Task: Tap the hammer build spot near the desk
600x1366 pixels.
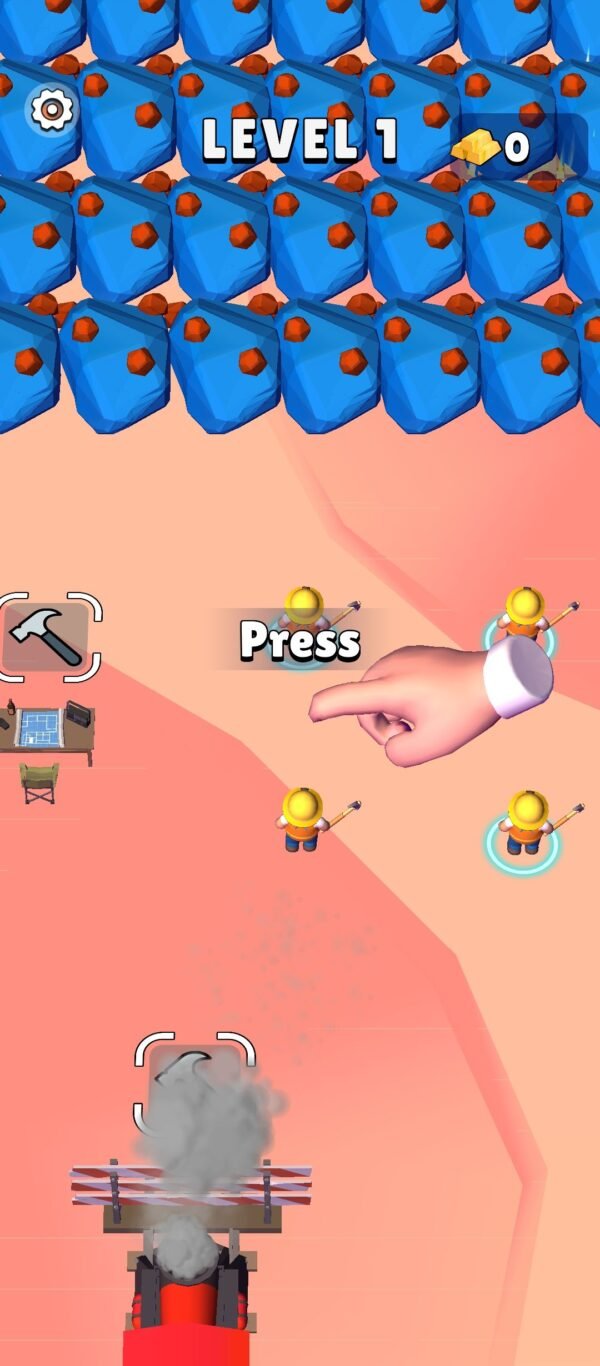Action: 48,638
